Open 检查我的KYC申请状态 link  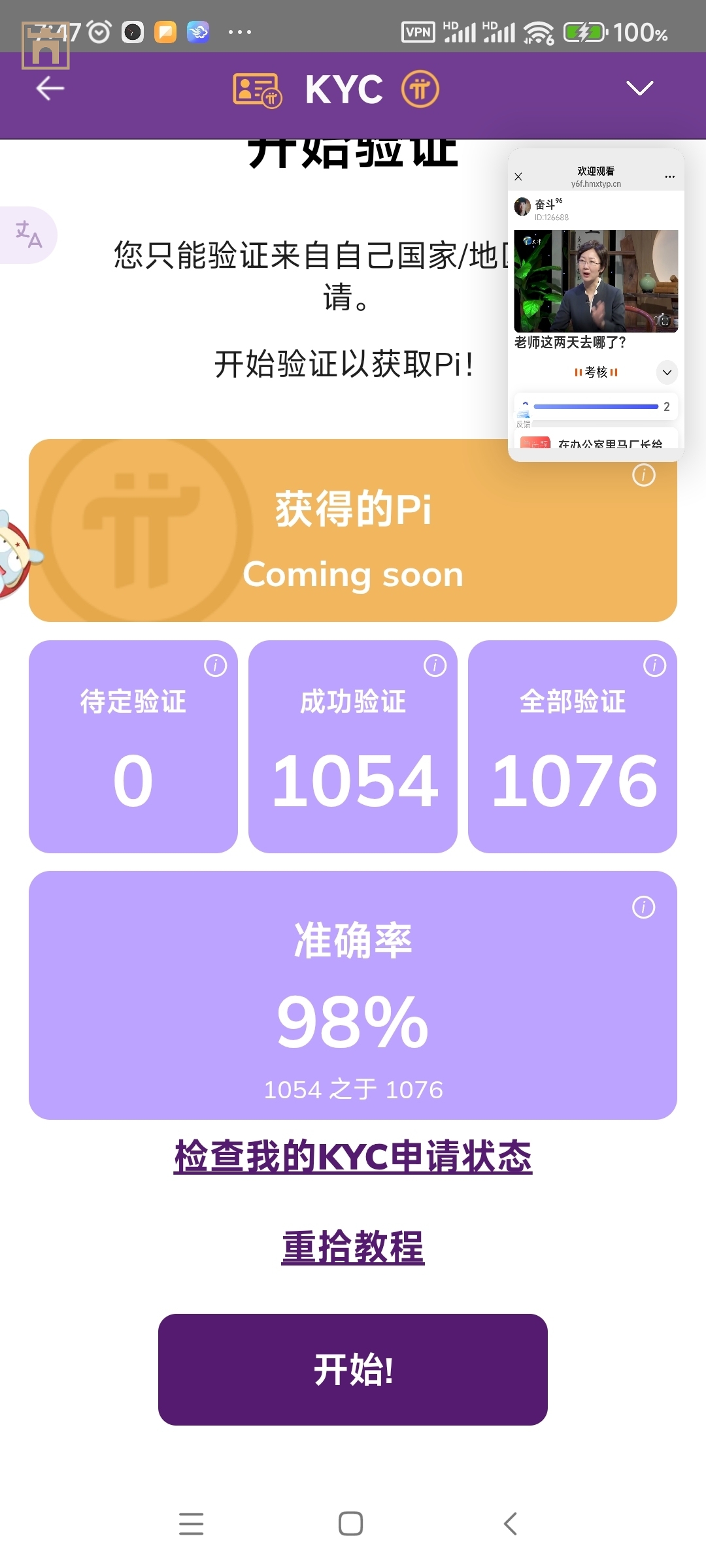click(x=353, y=1156)
